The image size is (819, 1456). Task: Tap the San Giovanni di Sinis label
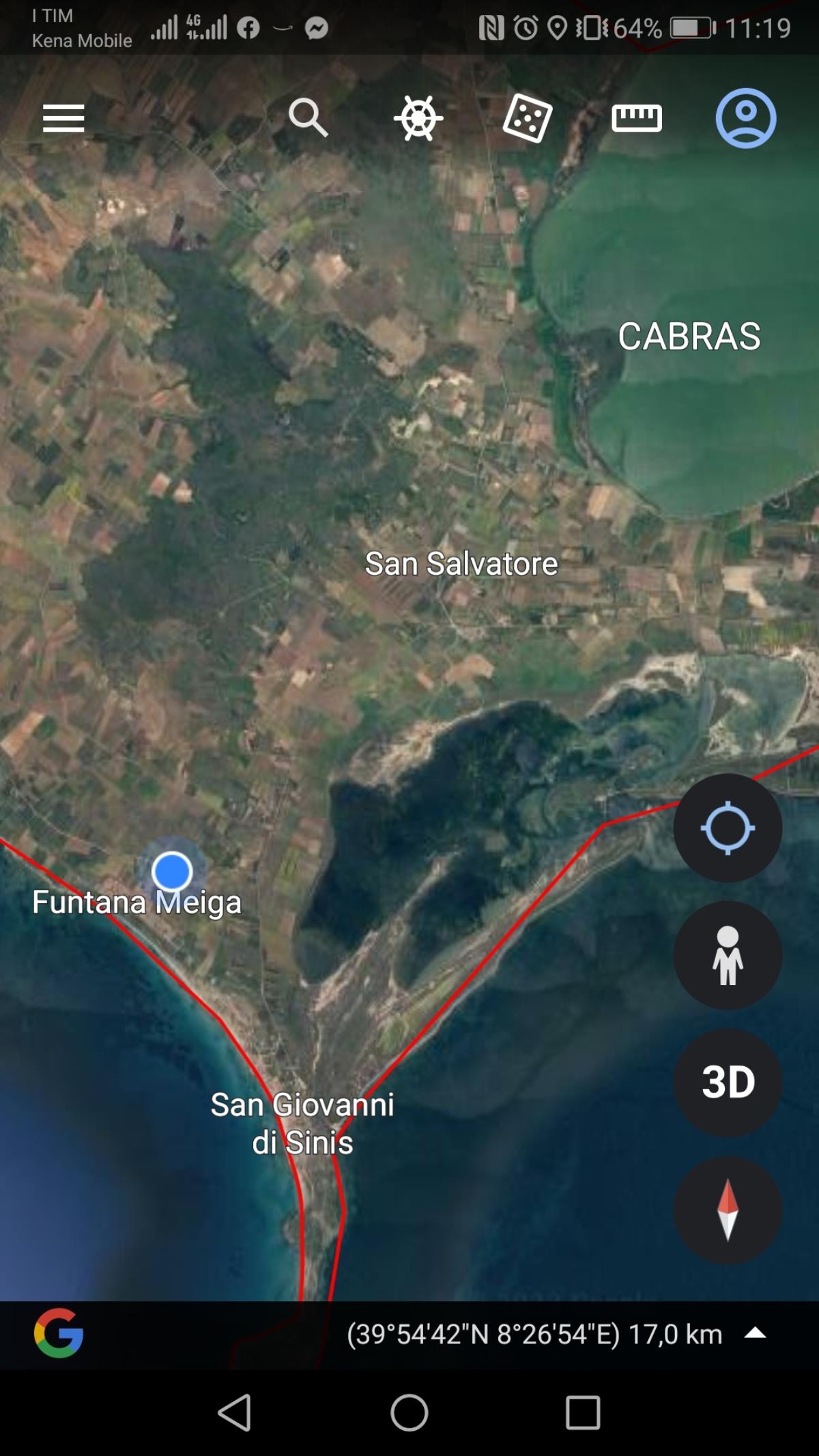pyautogui.click(x=302, y=1124)
